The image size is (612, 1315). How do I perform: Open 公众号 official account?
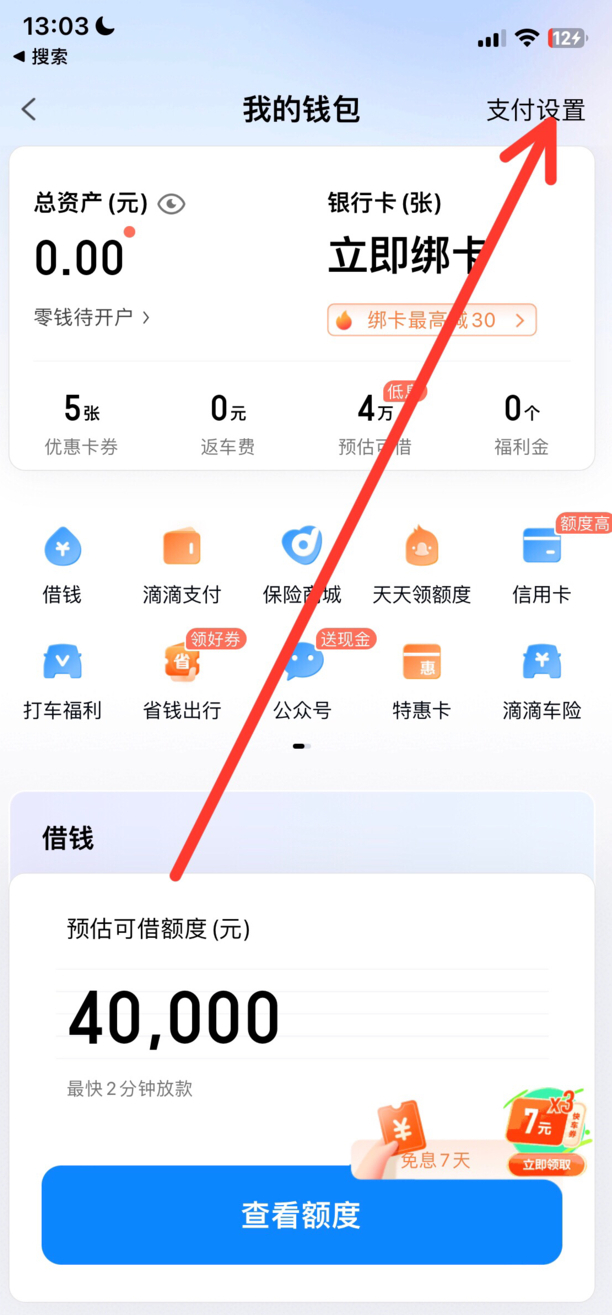(302, 679)
